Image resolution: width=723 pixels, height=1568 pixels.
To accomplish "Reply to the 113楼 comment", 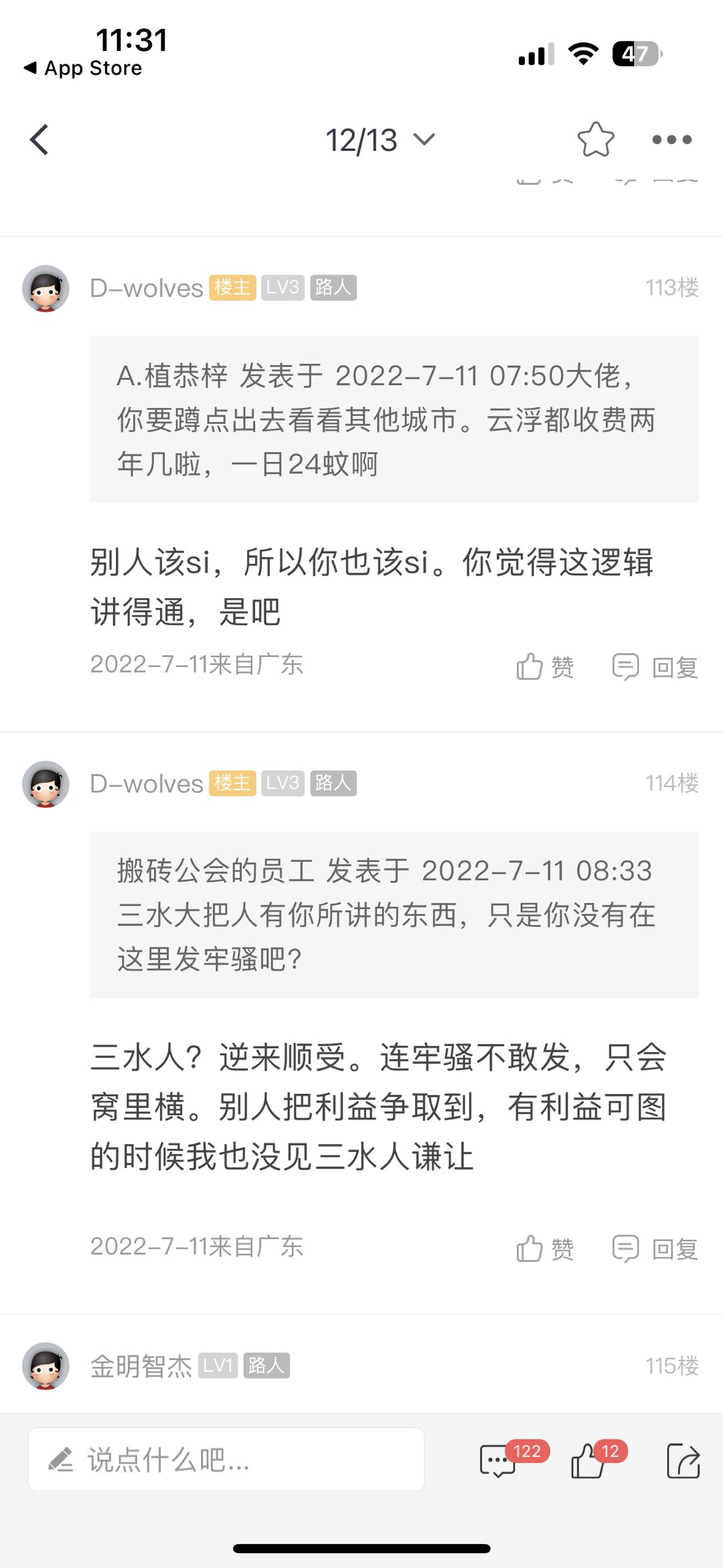I will pyautogui.click(x=655, y=666).
